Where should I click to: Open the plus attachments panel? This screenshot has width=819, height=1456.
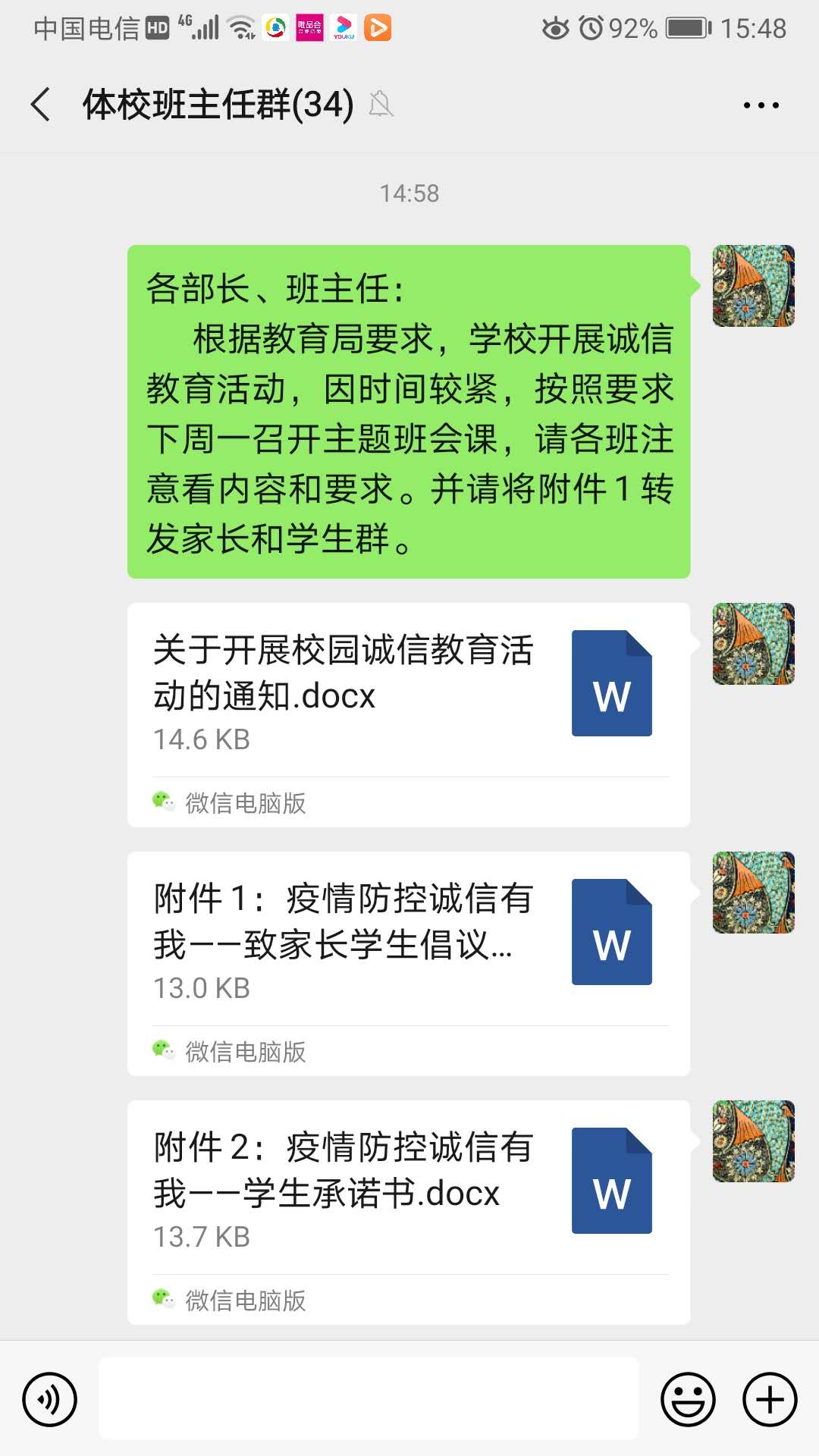[769, 1399]
